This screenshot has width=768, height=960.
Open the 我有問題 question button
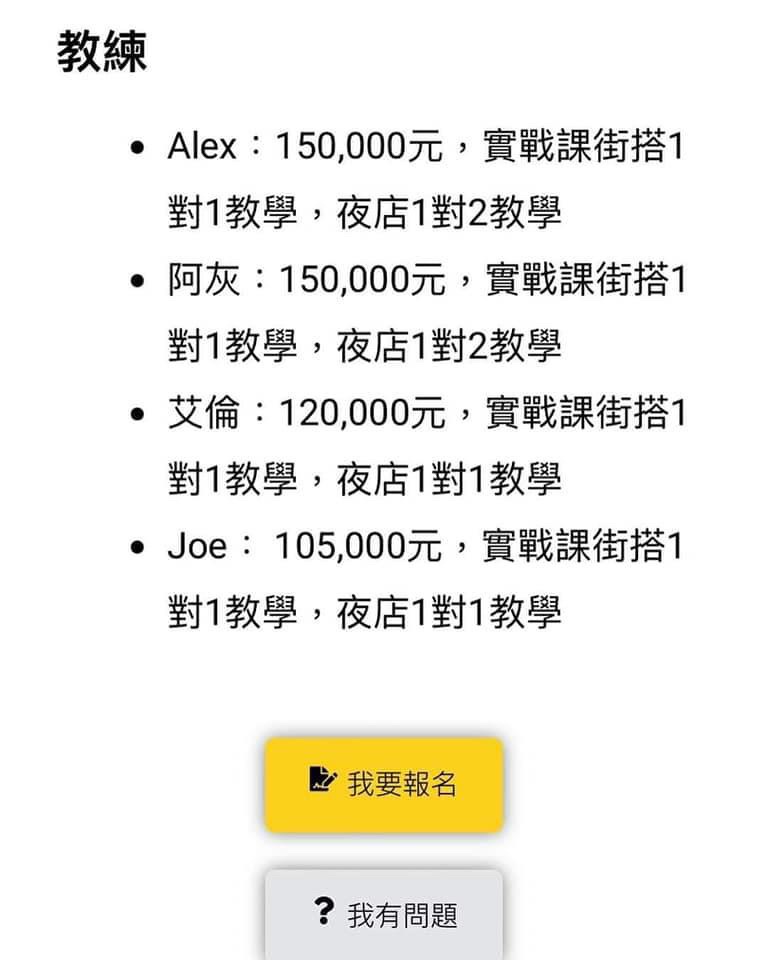384,914
